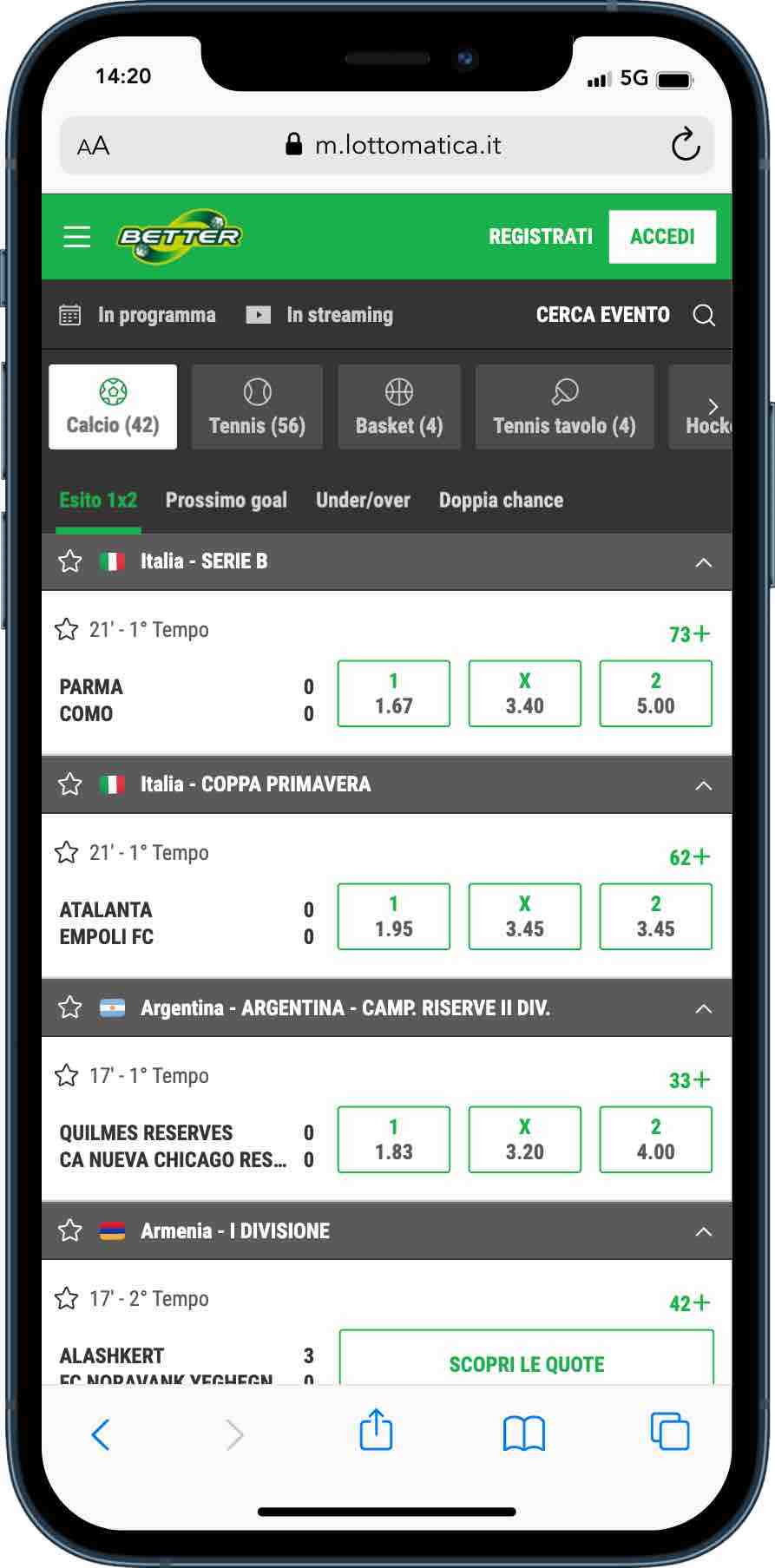This screenshot has width=775, height=1568.
Task: Select the Tennis tavolo paddle icon
Action: coord(564,390)
